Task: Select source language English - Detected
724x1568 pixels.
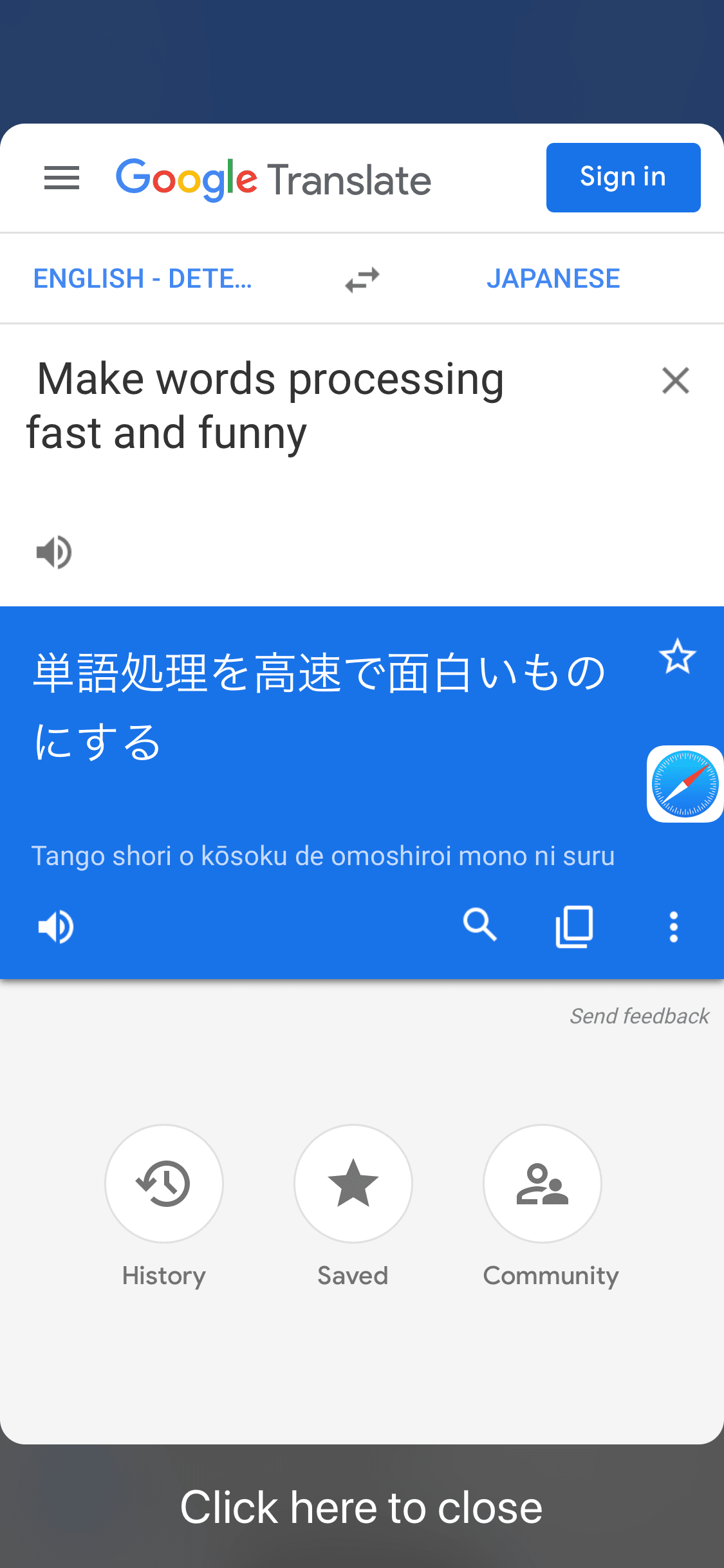Action: pyautogui.click(x=143, y=279)
